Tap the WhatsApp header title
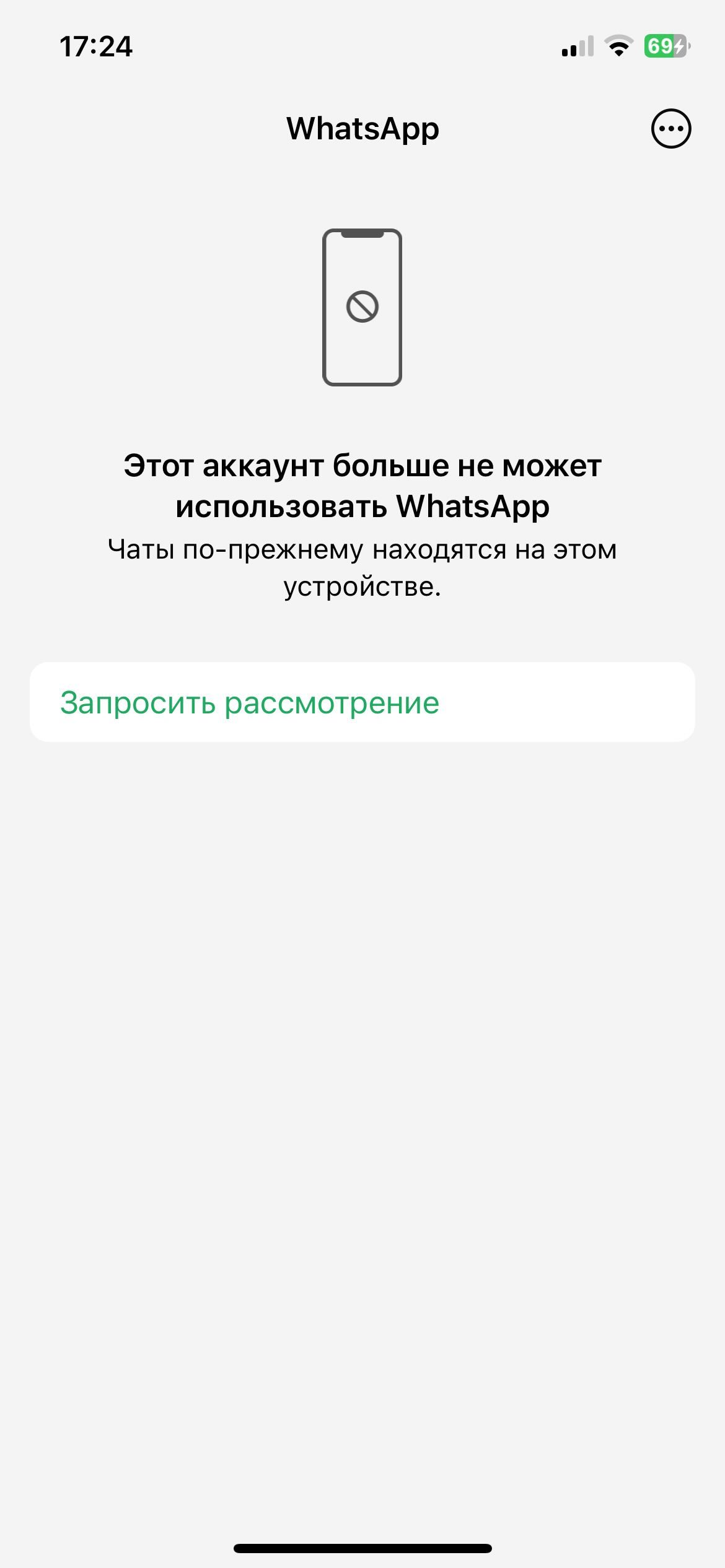Viewport: 725px width, 1568px height. [362, 129]
